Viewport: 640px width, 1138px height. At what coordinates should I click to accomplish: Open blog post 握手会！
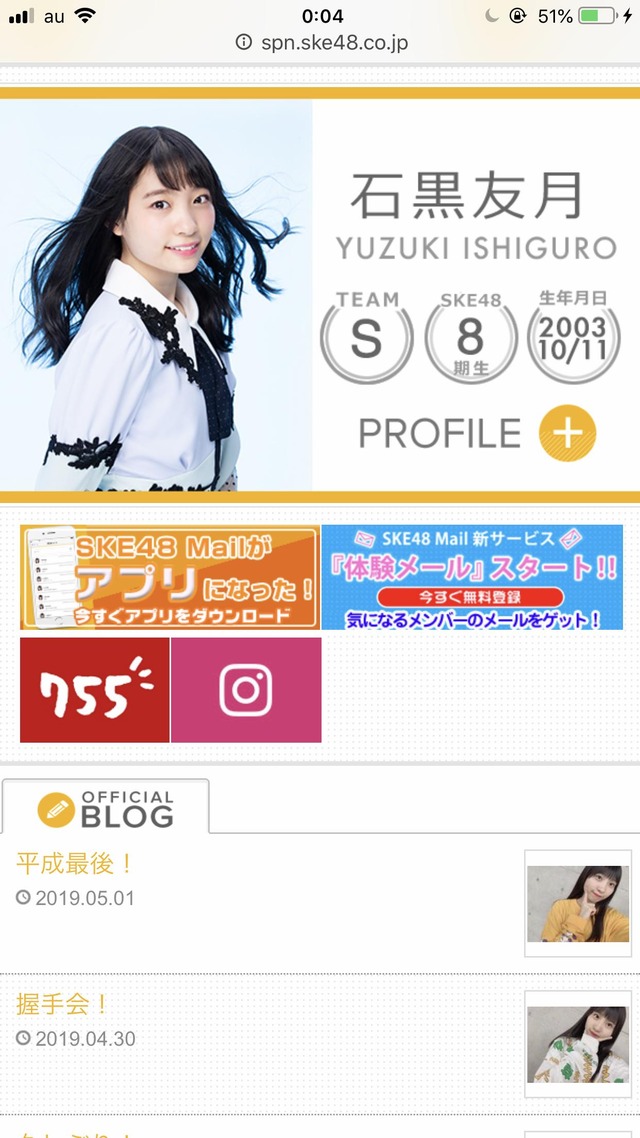click(x=64, y=1004)
